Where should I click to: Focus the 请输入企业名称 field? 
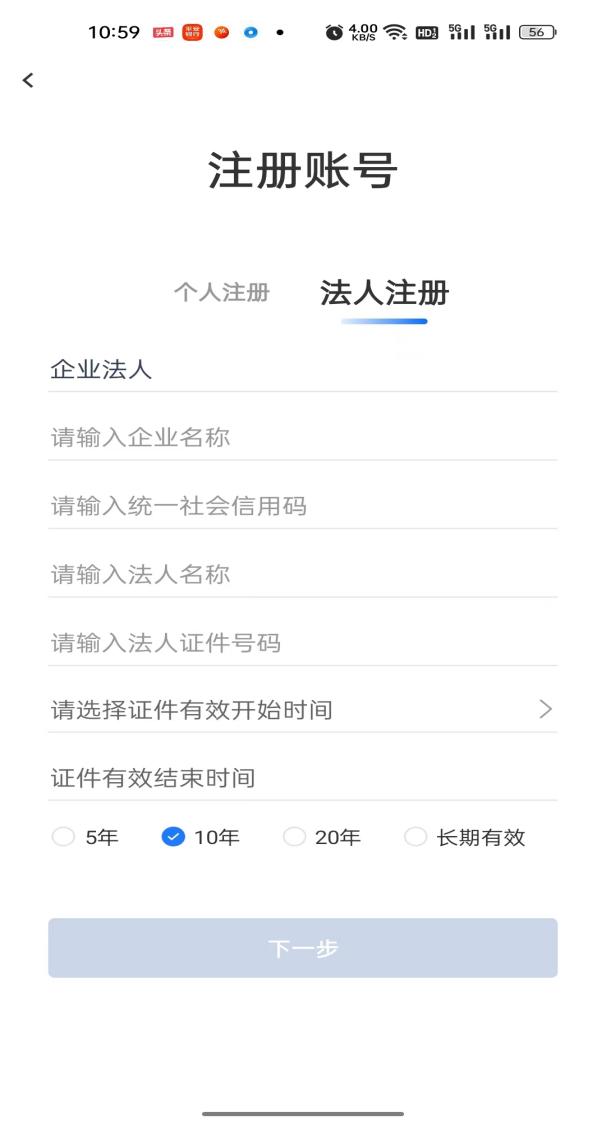(x=302, y=437)
